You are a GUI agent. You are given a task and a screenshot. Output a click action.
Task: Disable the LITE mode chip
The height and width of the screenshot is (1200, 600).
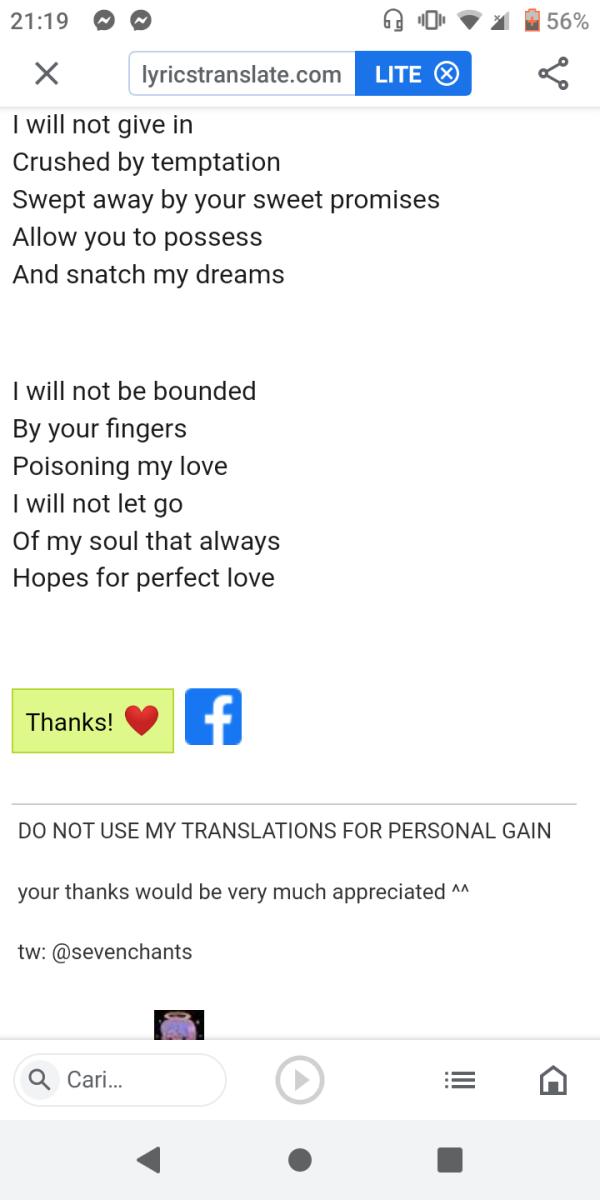coord(447,74)
